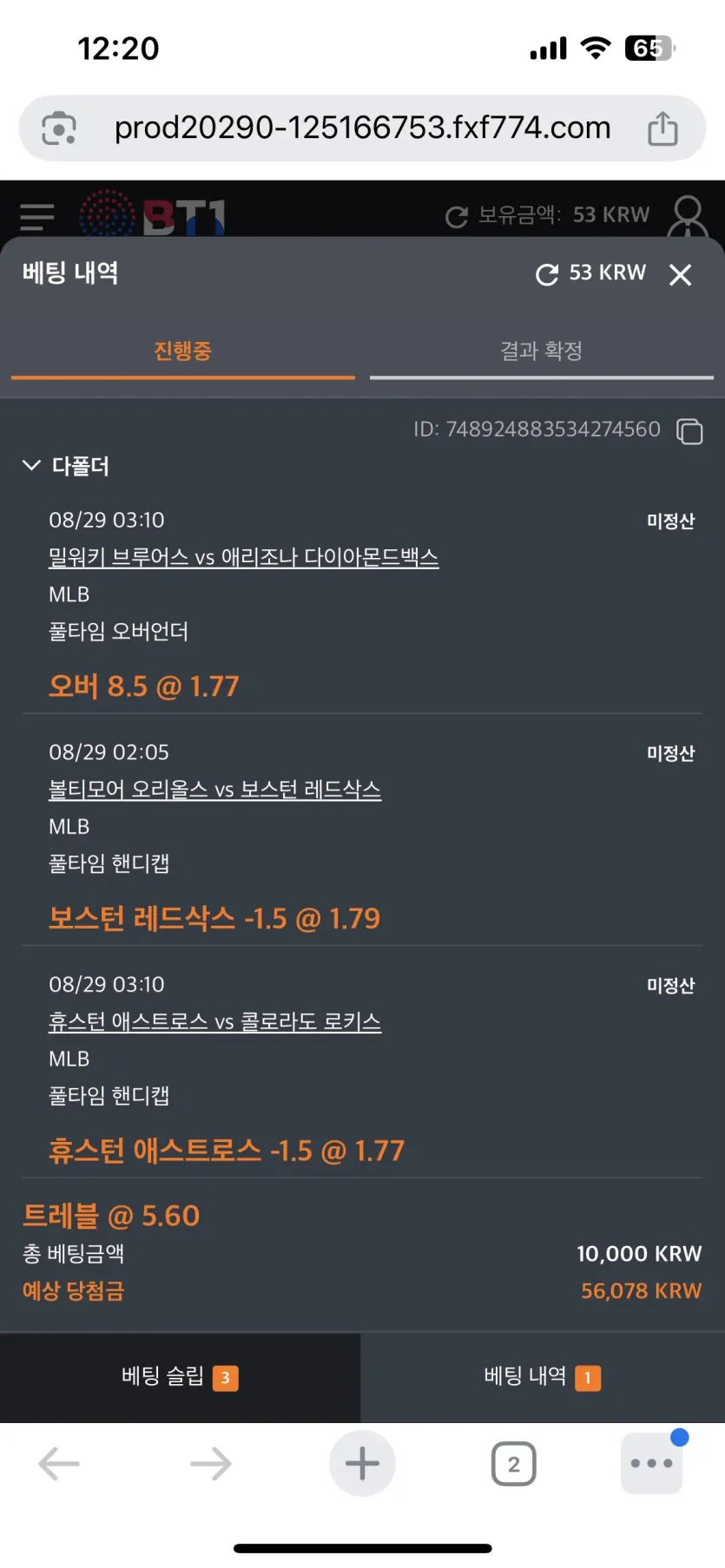The height and width of the screenshot is (1568, 725).
Task: Open 볼티모어 오리올스 vs 보스턴 레드삭스 match
Action: pyautogui.click(x=214, y=790)
